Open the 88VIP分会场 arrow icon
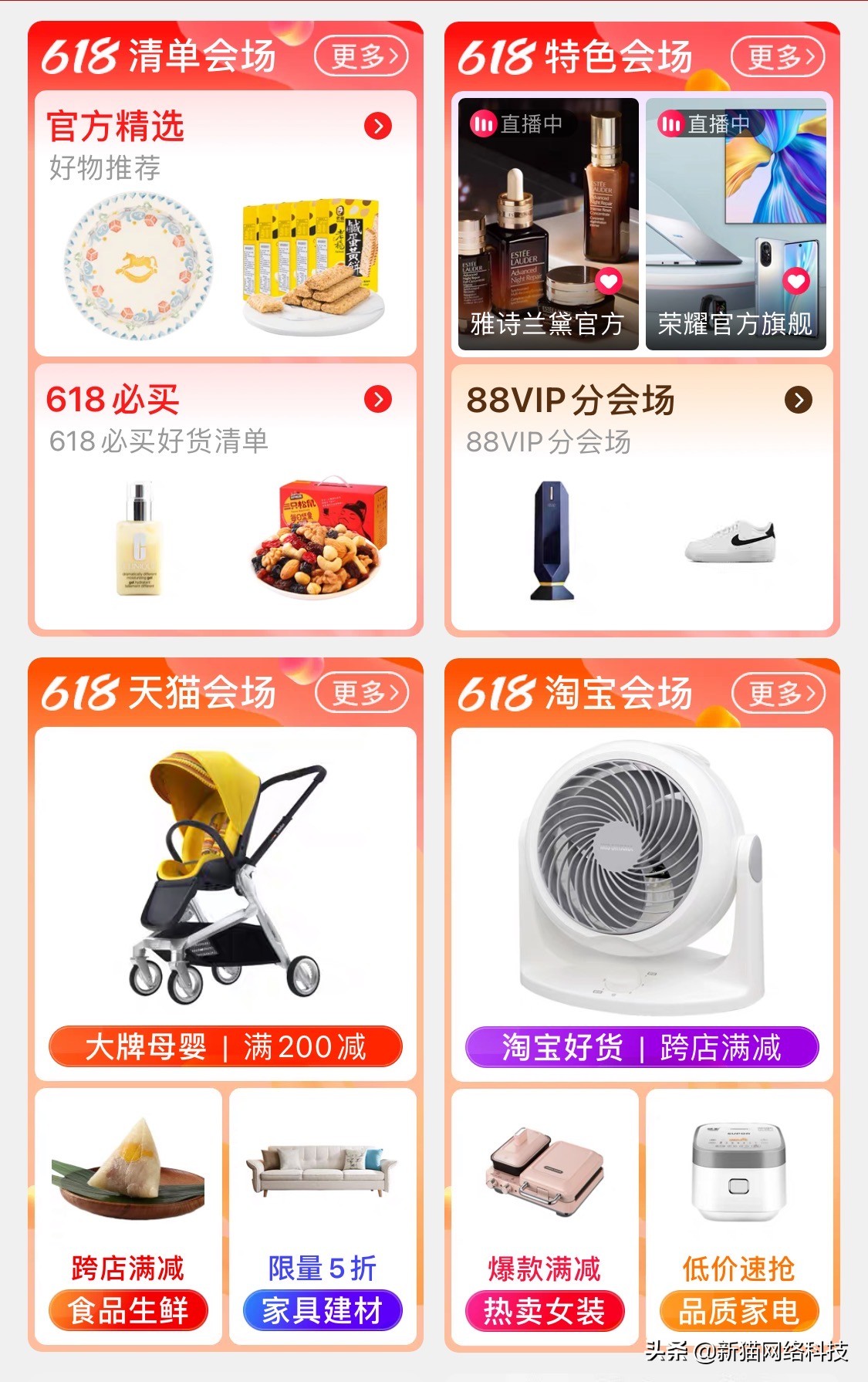 pyautogui.click(x=797, y=400)
